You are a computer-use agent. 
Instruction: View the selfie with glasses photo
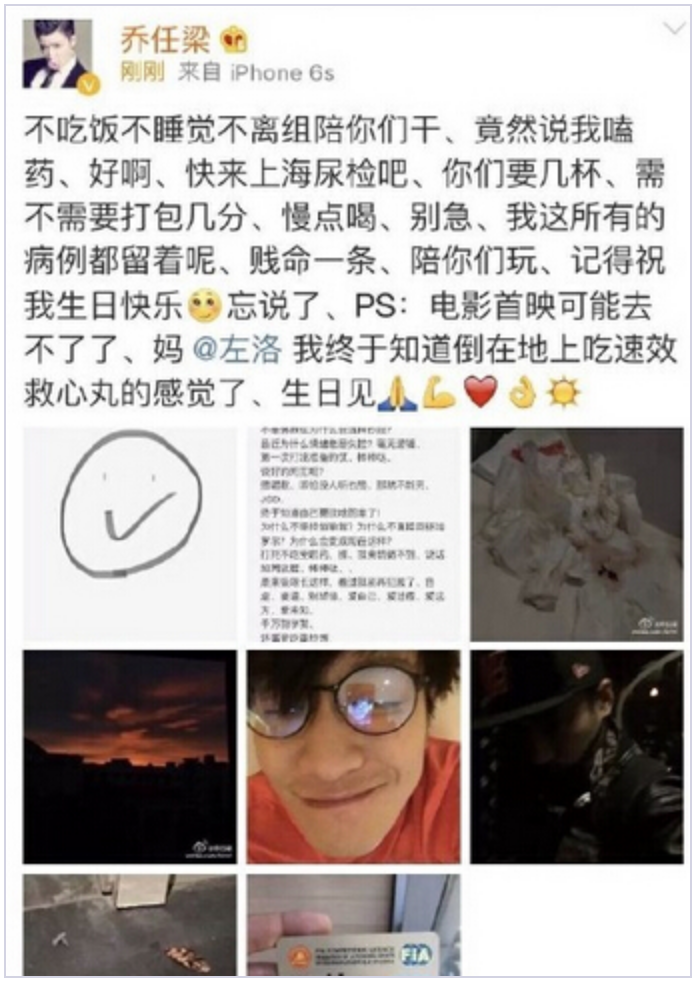[x=354, y=756]
